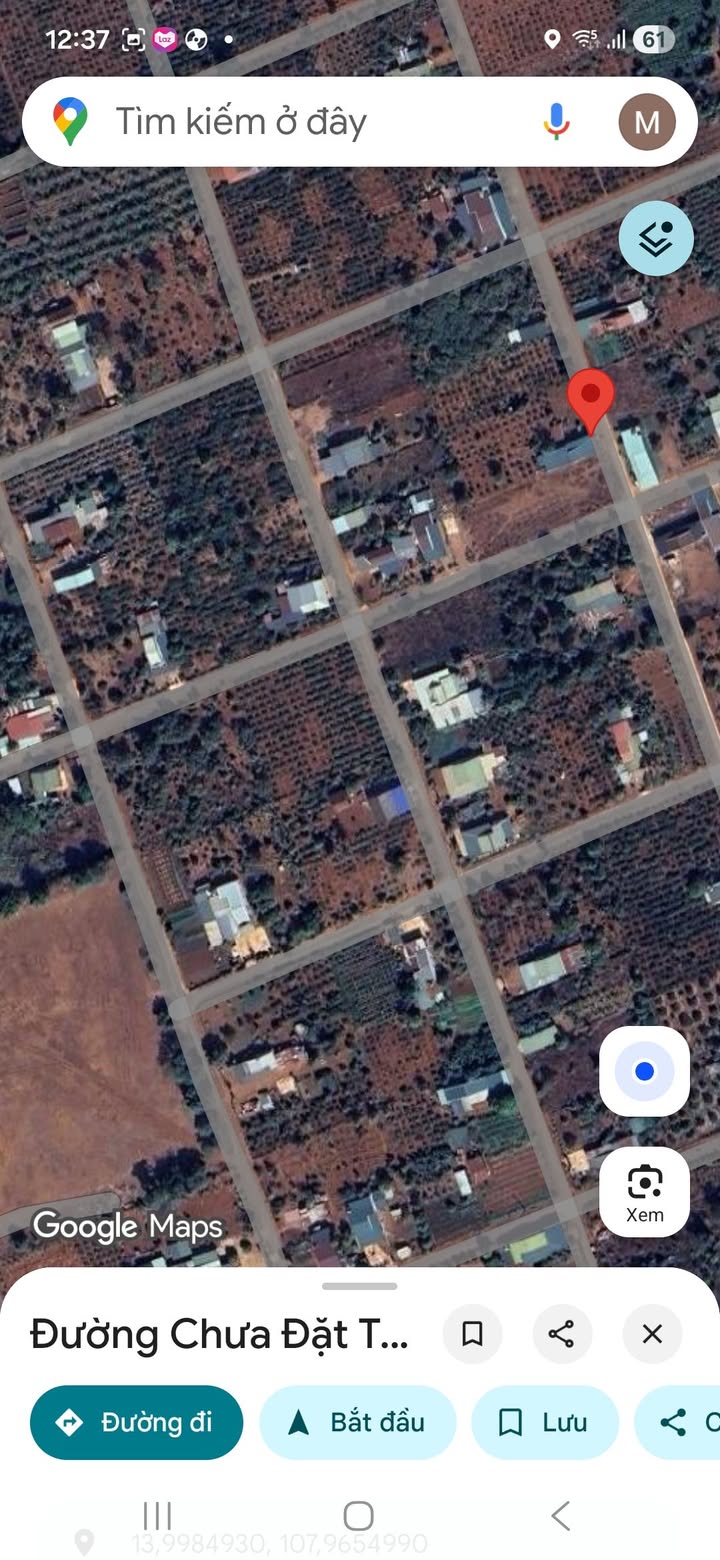Get directions with Đường đi

point(137,1422)
